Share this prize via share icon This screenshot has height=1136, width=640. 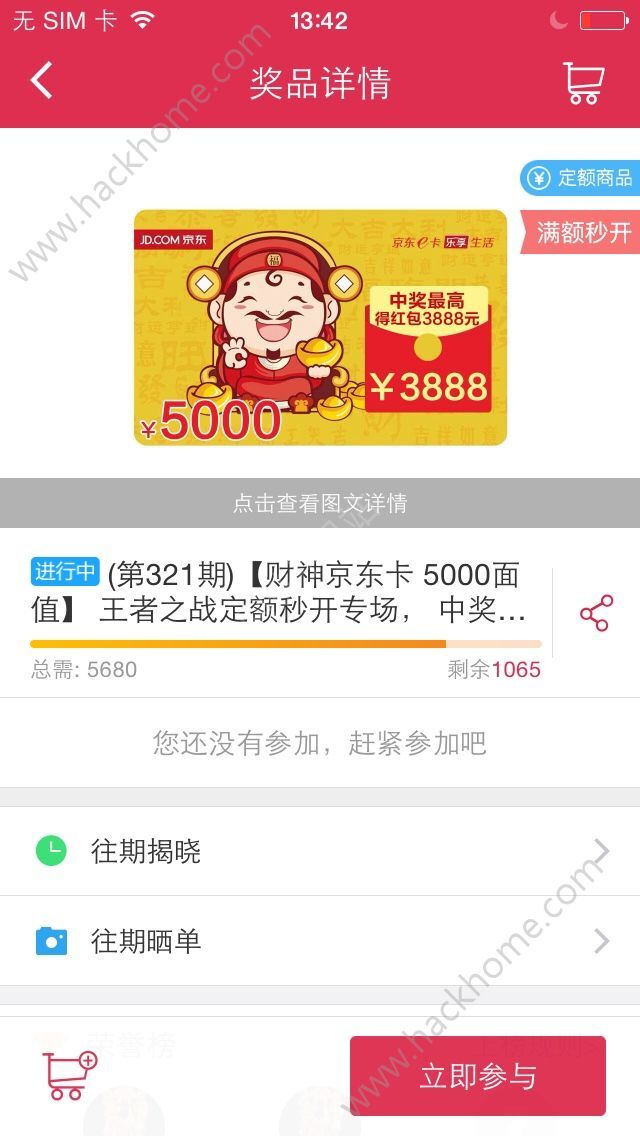[596, 613]
